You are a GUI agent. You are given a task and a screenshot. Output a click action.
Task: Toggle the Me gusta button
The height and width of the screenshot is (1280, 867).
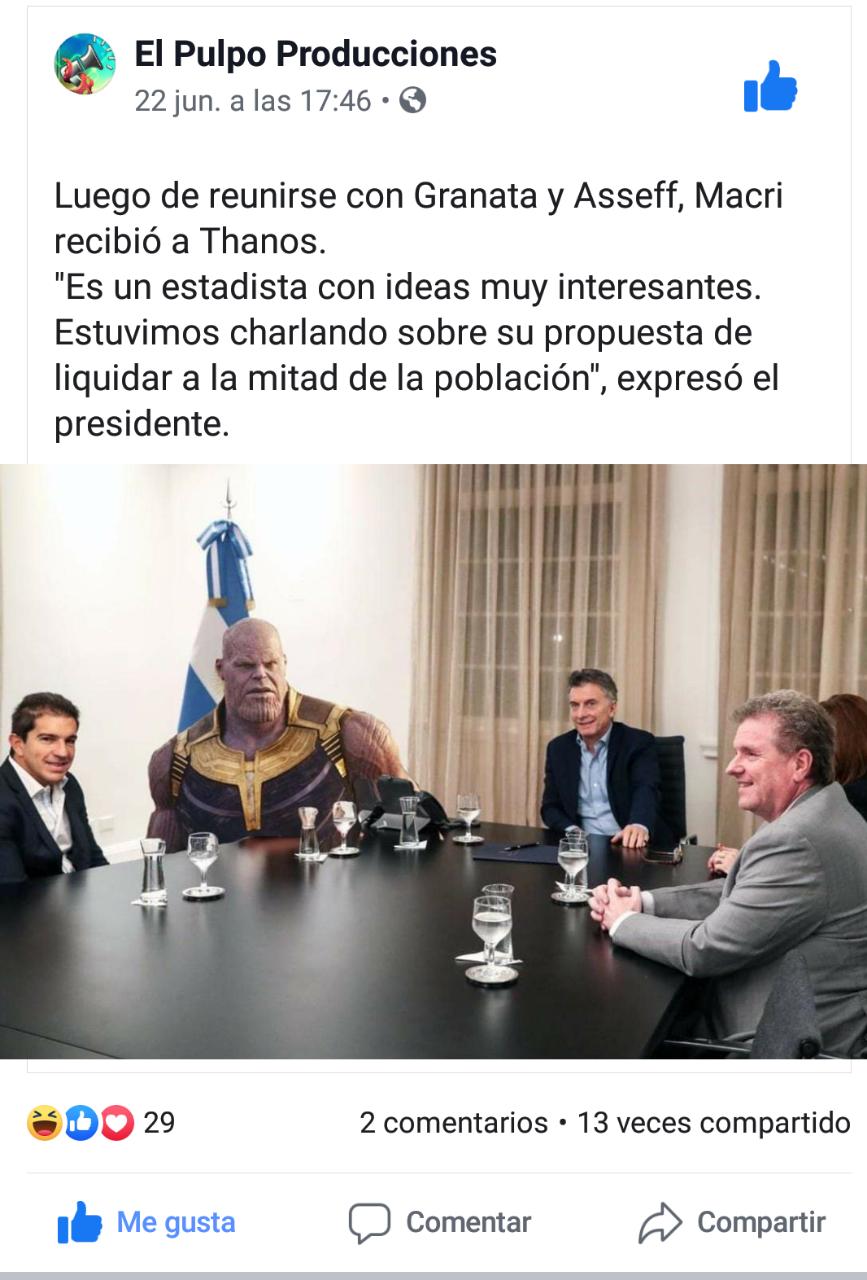[146, 1222]
